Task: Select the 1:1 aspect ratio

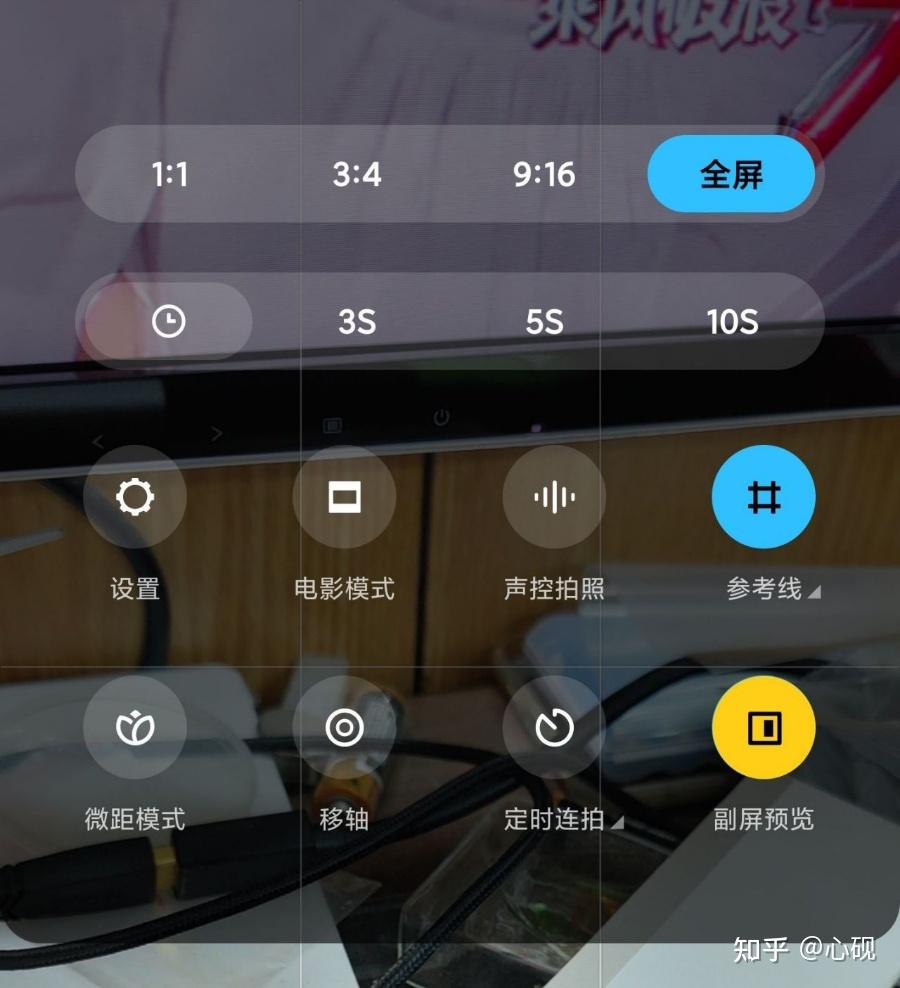Action: tap(169, 175)
